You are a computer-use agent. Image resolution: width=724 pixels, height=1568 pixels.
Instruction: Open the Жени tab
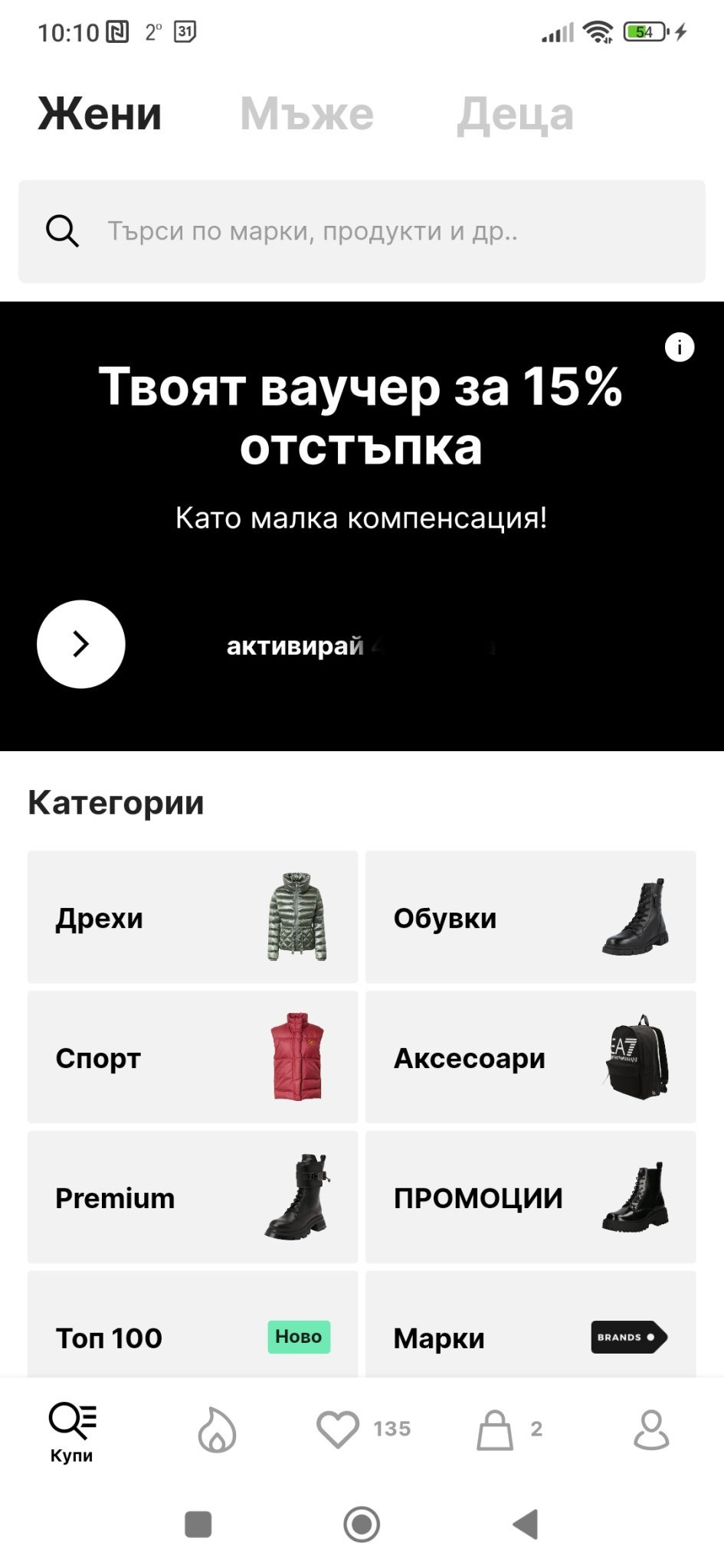[100, 115]
